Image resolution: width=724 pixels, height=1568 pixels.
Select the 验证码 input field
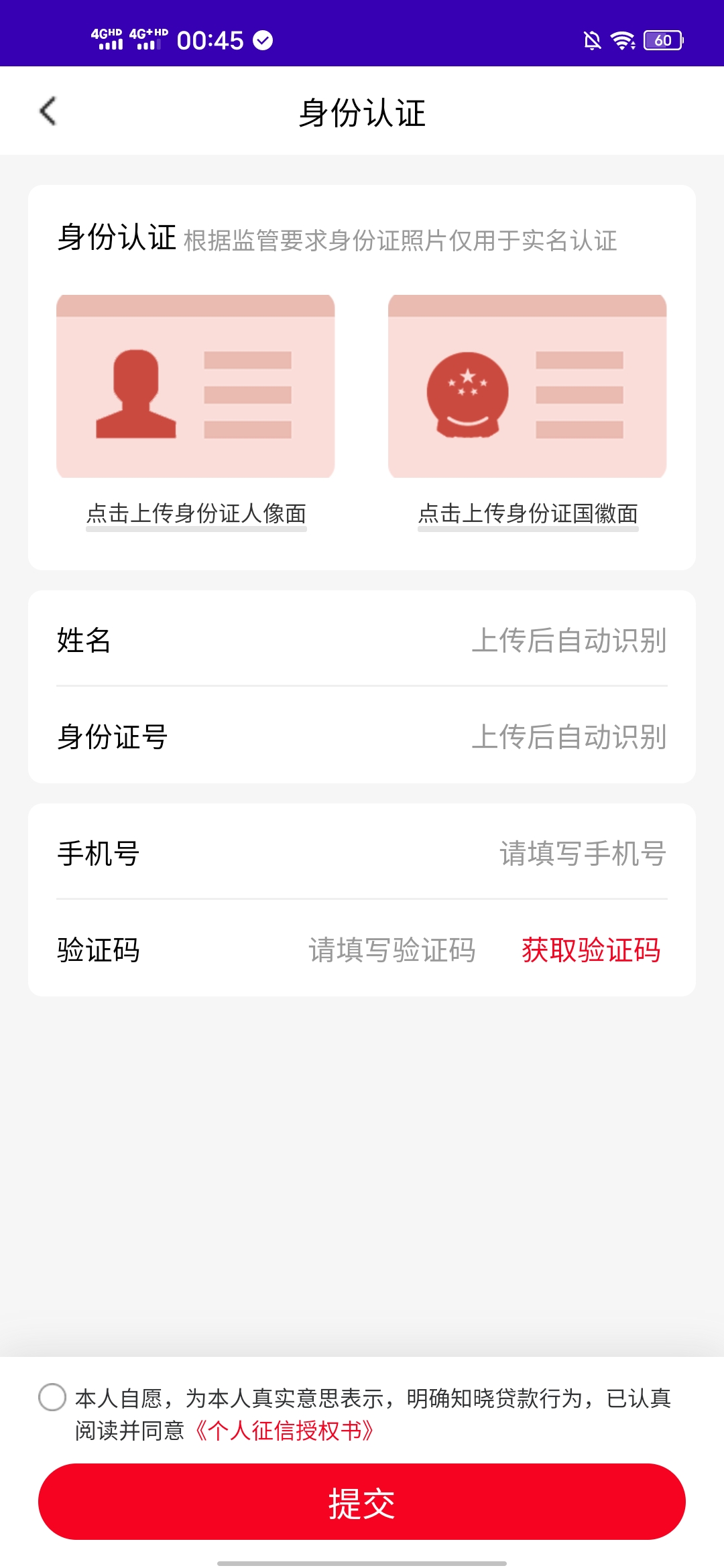[391, 950]
